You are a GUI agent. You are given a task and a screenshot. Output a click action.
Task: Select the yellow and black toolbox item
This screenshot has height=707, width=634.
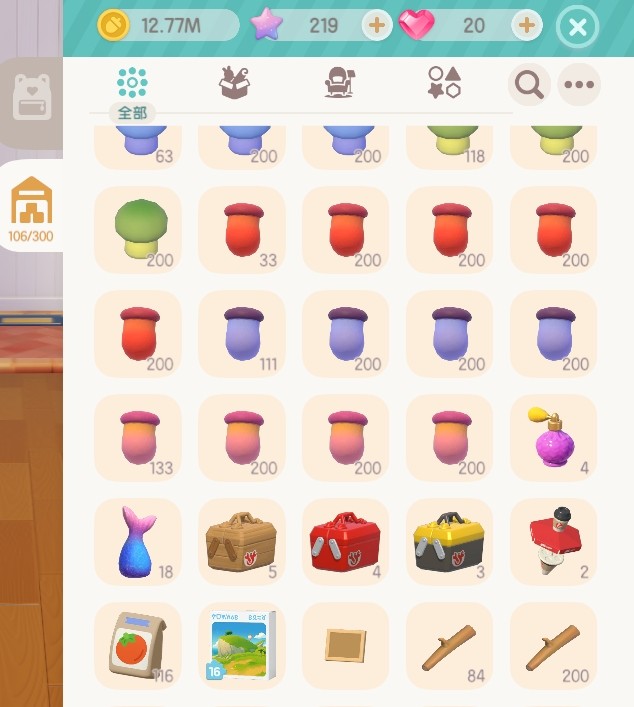[449, 541]
